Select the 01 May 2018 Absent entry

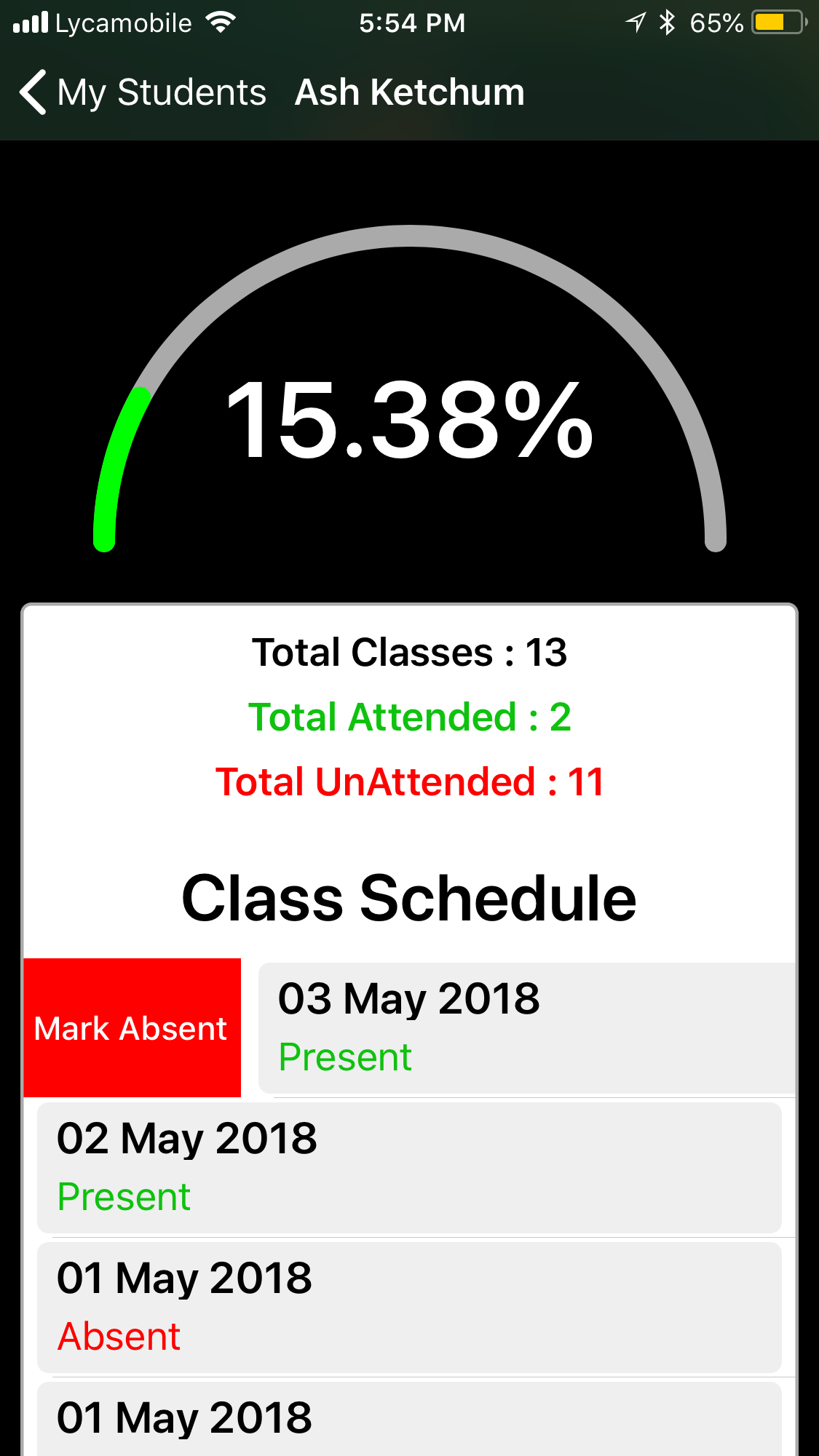(409, 1307)
